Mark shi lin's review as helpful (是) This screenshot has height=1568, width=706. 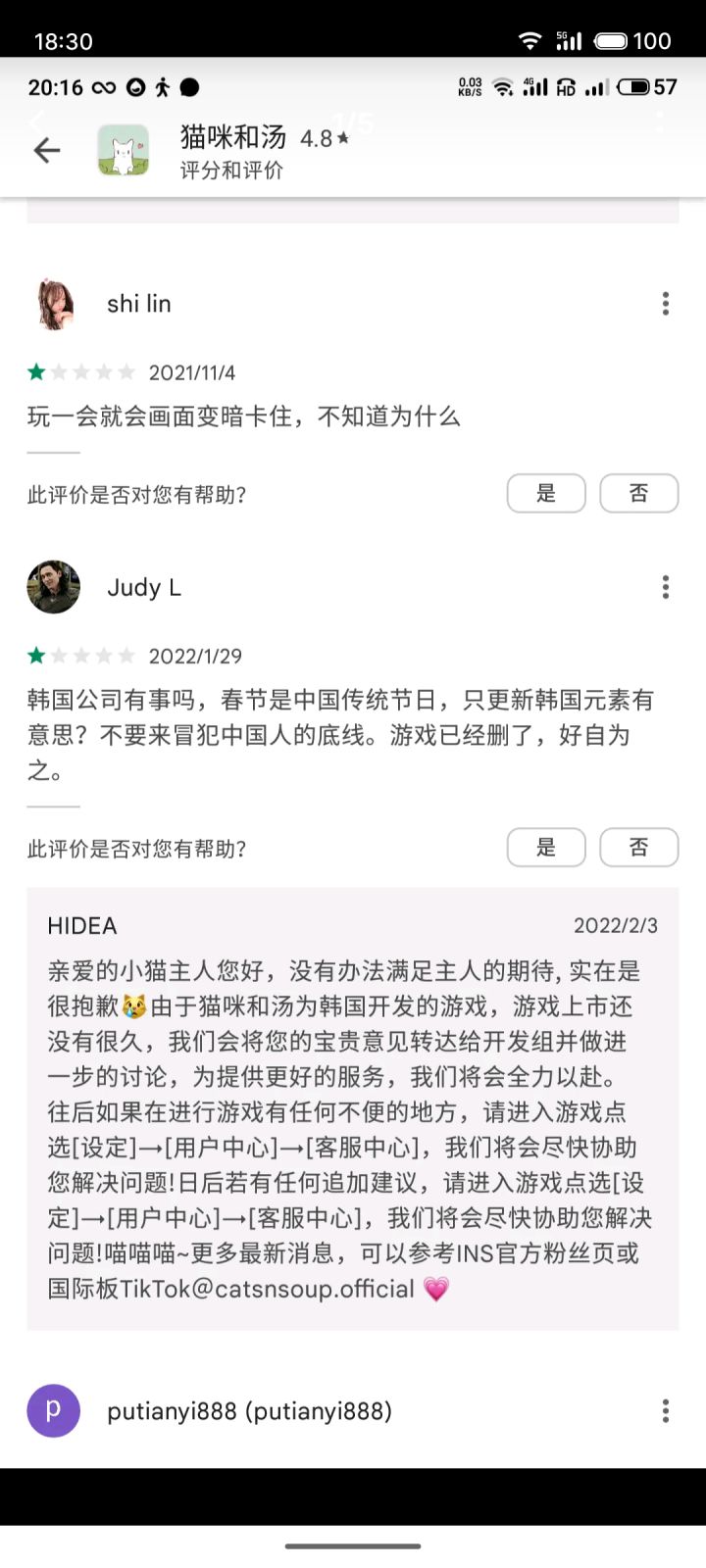click(546, 493)
